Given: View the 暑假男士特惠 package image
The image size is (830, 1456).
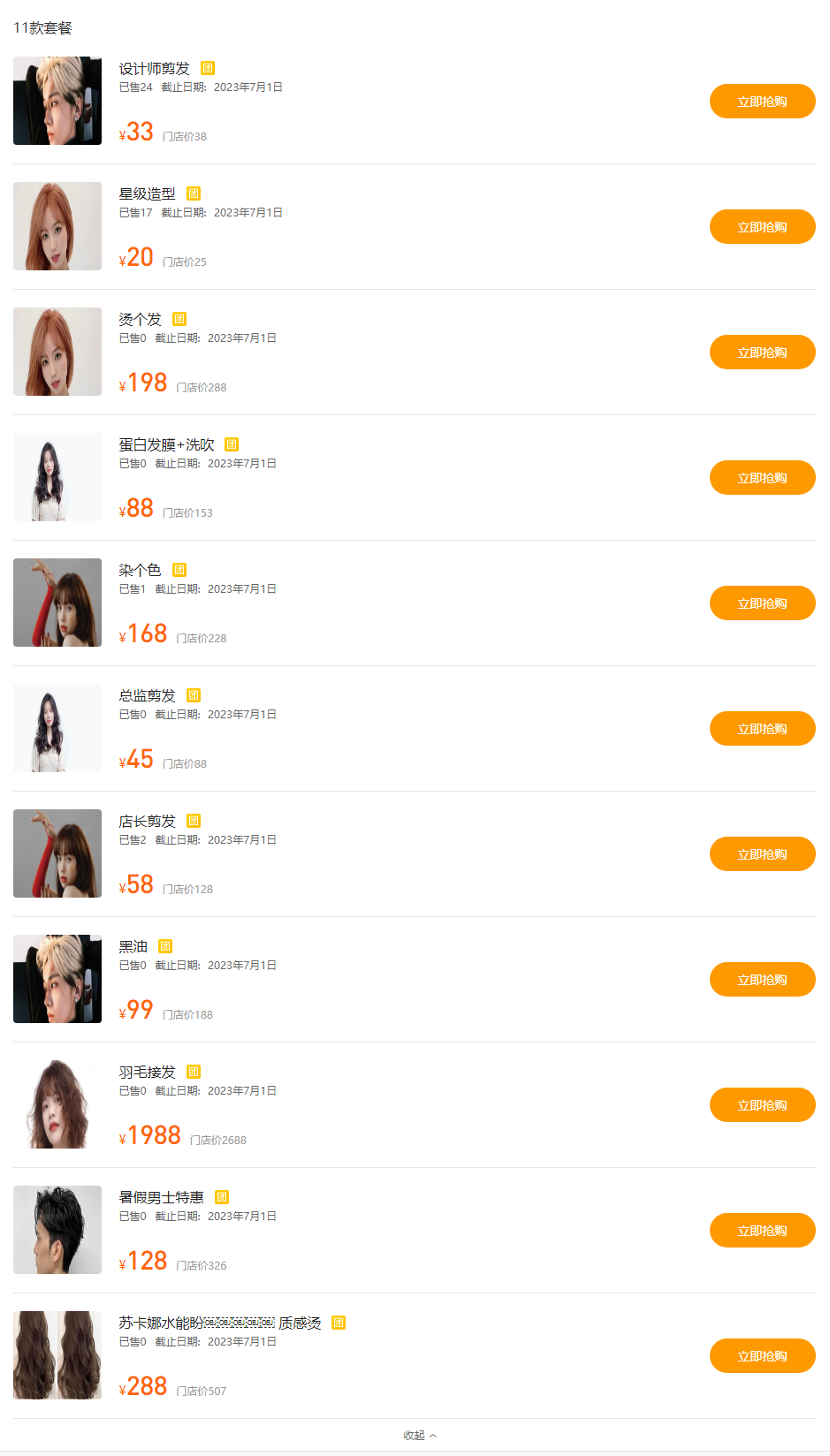Looking at the screenshot, I should click(x=57, y=1230).
